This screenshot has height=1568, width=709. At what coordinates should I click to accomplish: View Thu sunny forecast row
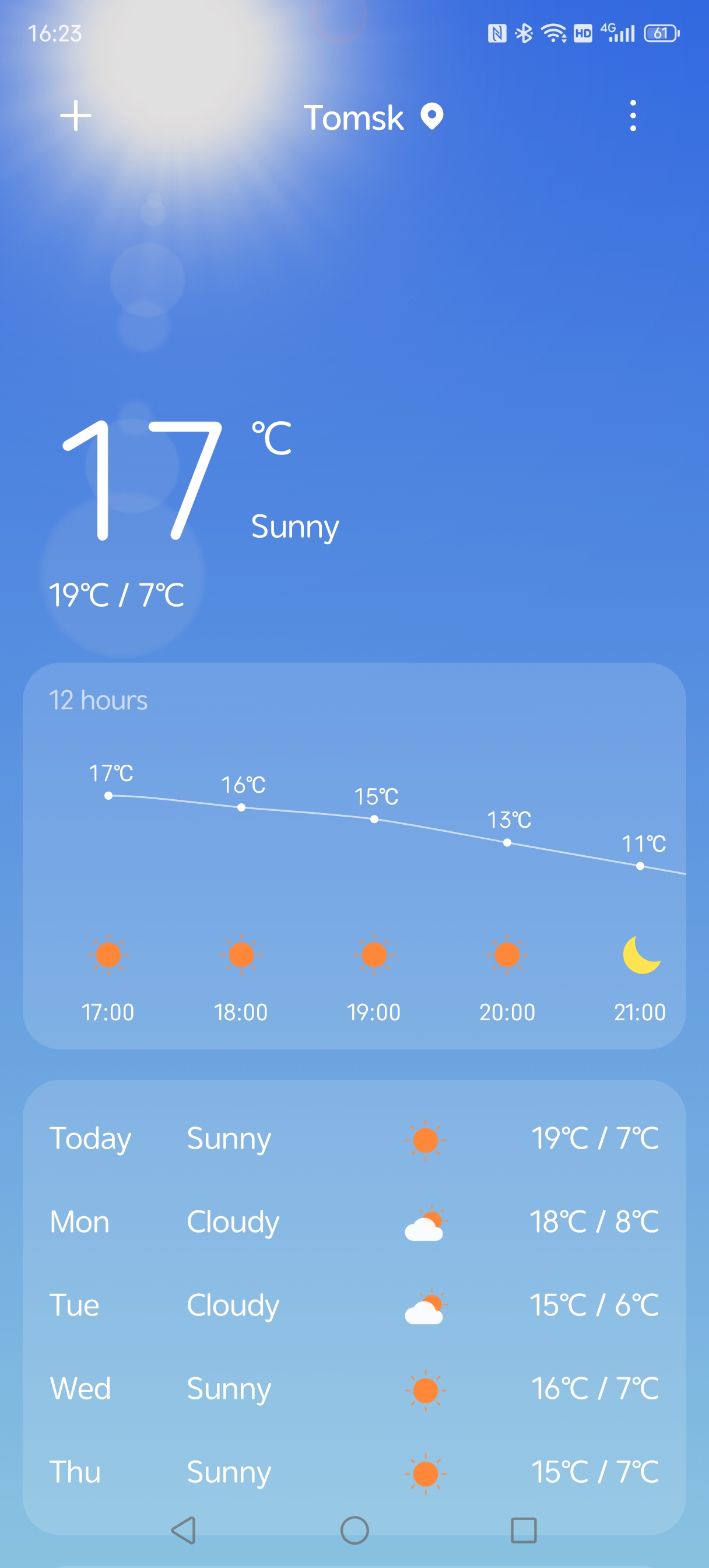click(x=354, y=1472)
